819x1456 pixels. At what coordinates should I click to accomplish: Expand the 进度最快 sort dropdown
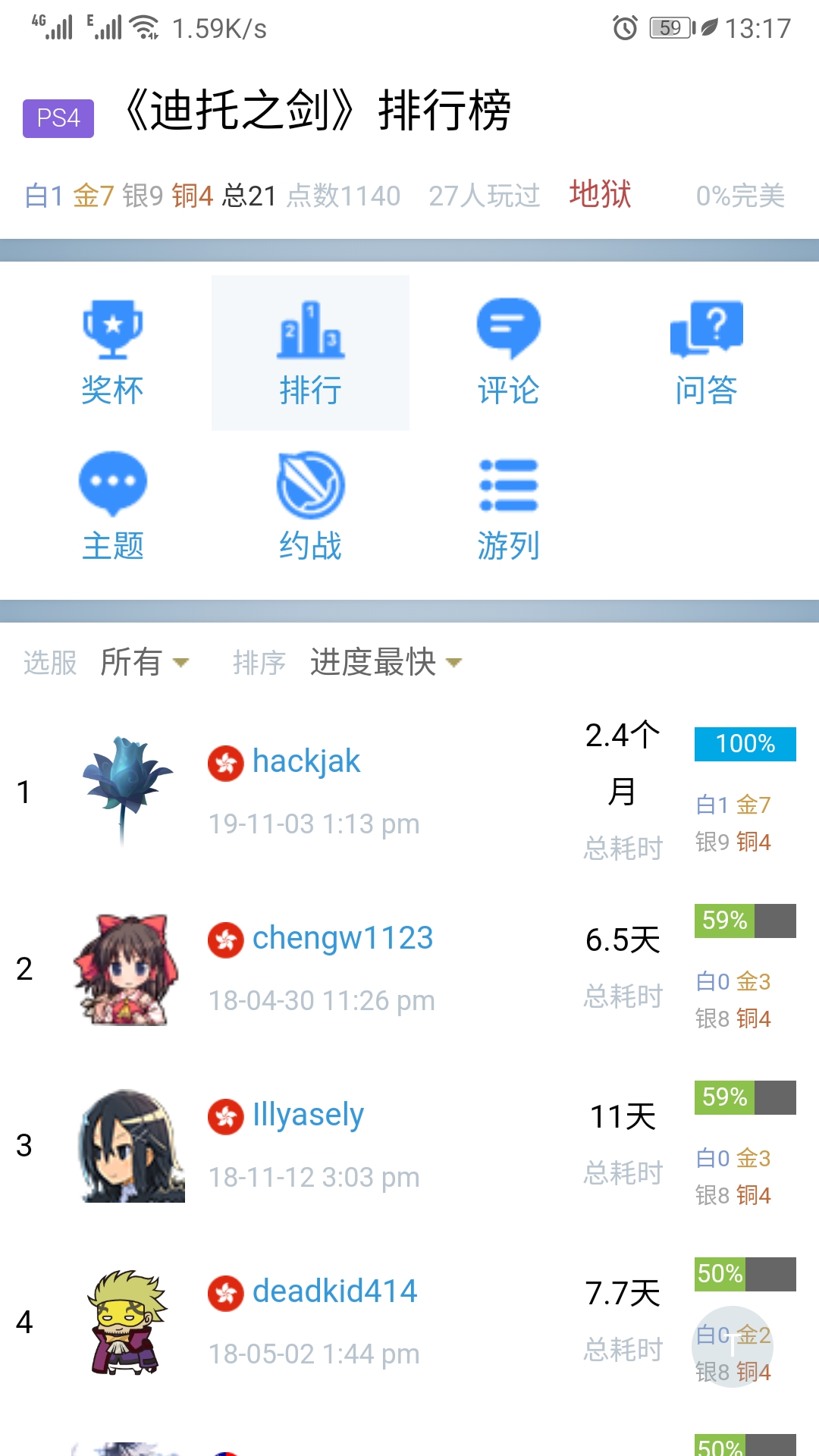tap(386, 662)
